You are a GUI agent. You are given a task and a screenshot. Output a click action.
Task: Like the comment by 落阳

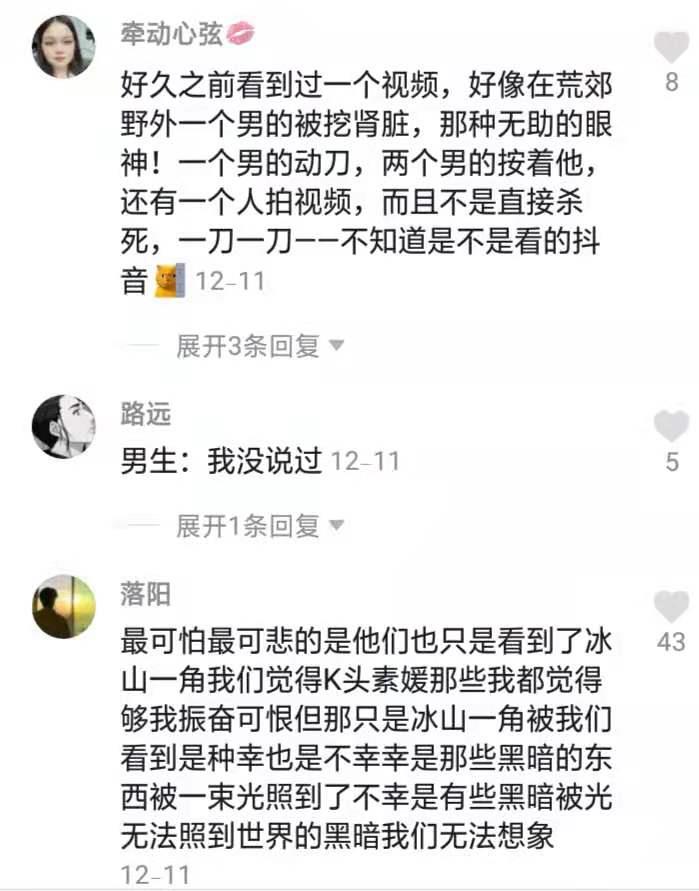[671, 607]
